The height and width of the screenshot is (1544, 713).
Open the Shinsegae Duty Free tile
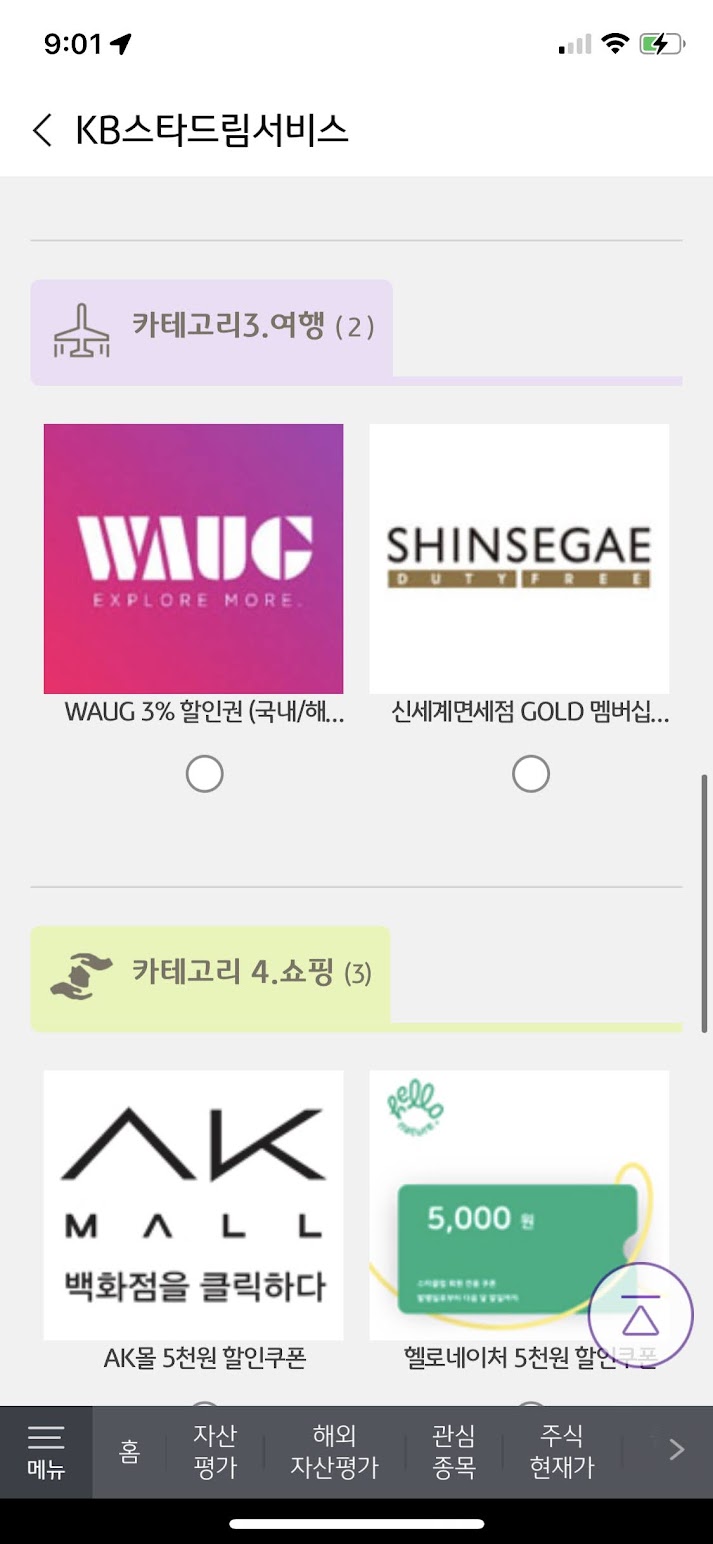coord(519,559)
